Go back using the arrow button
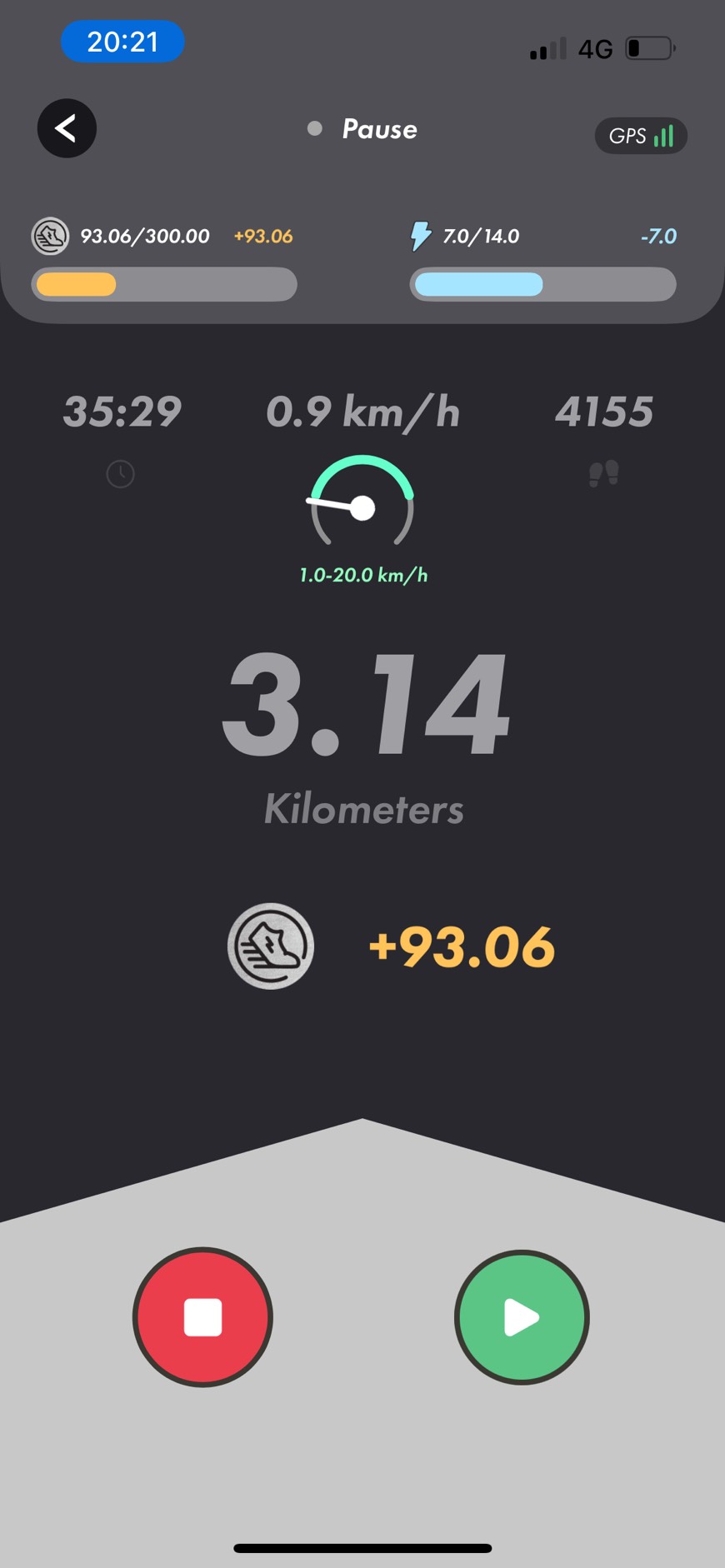This screenshot has width=725, height=1568. tap(67, 128)
